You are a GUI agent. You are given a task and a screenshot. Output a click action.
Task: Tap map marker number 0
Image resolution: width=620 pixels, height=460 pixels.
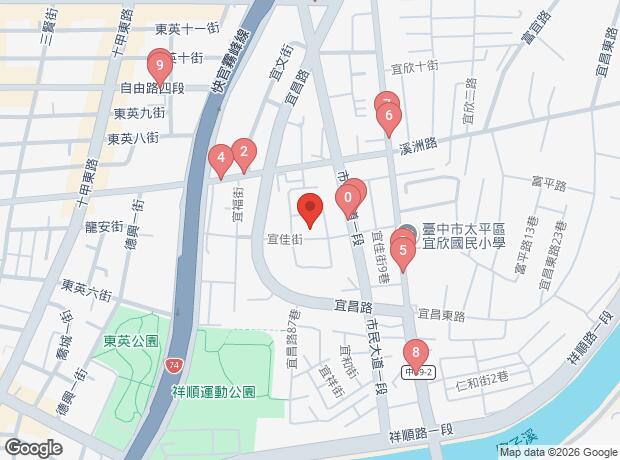(347, 199)
